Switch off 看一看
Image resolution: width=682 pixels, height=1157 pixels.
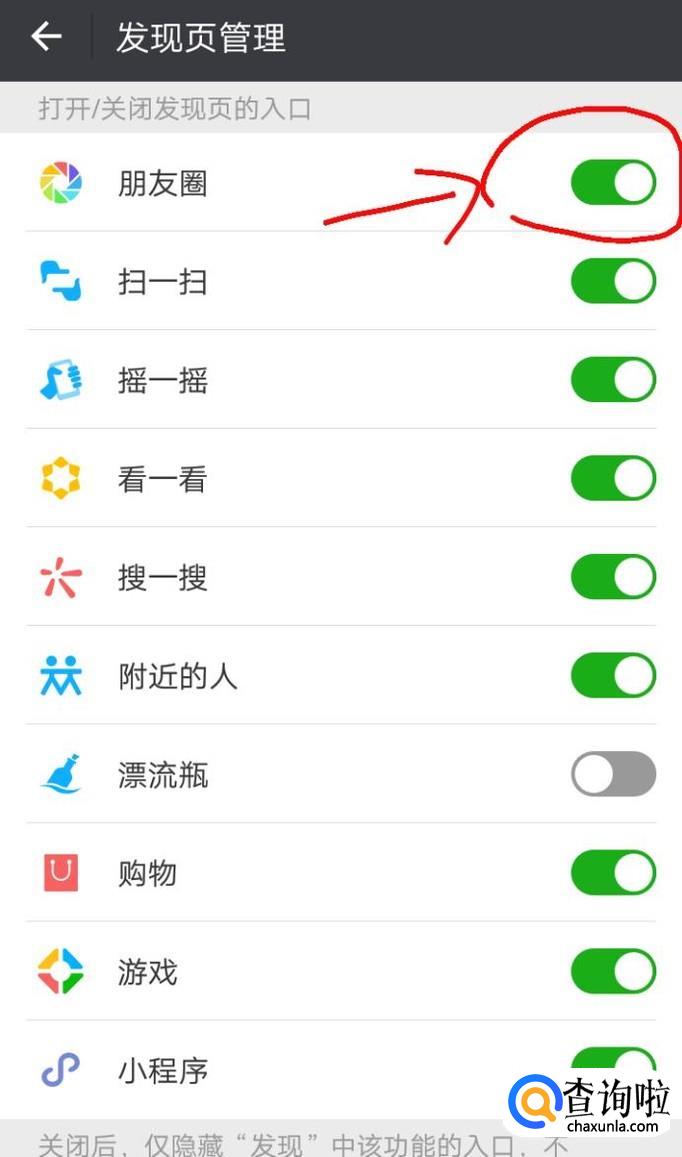[x=613, y=479]
